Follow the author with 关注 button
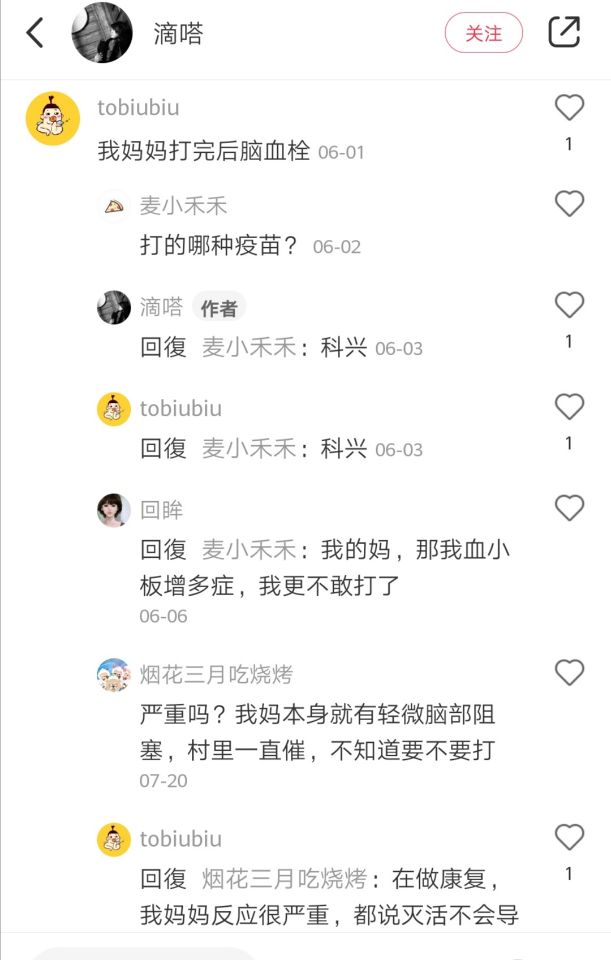Viewport: 611px width, 960px height. coord(484,33)
